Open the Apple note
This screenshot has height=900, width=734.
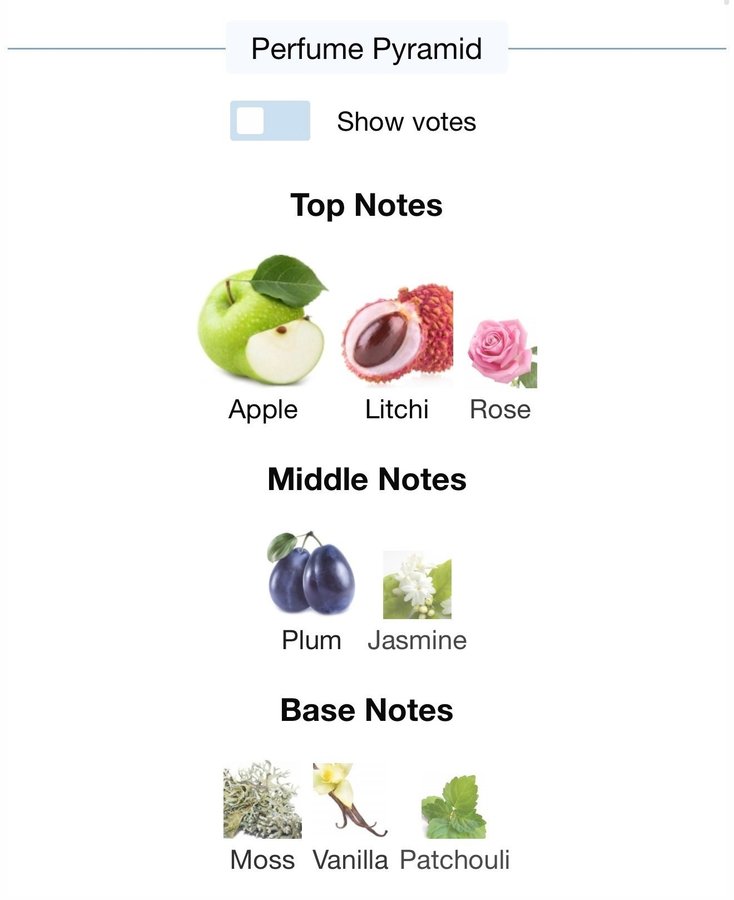pyautogui.click(x=263, y=323)
